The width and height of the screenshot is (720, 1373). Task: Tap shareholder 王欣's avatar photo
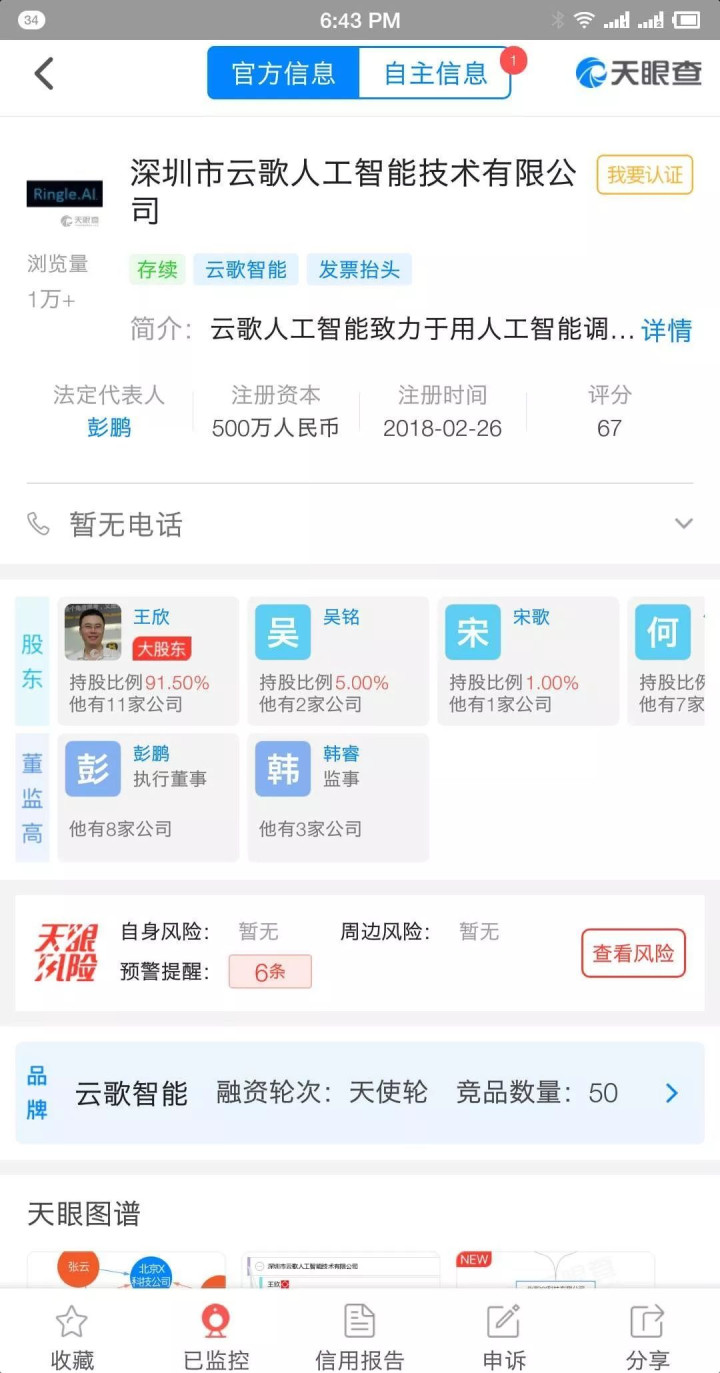92,631
